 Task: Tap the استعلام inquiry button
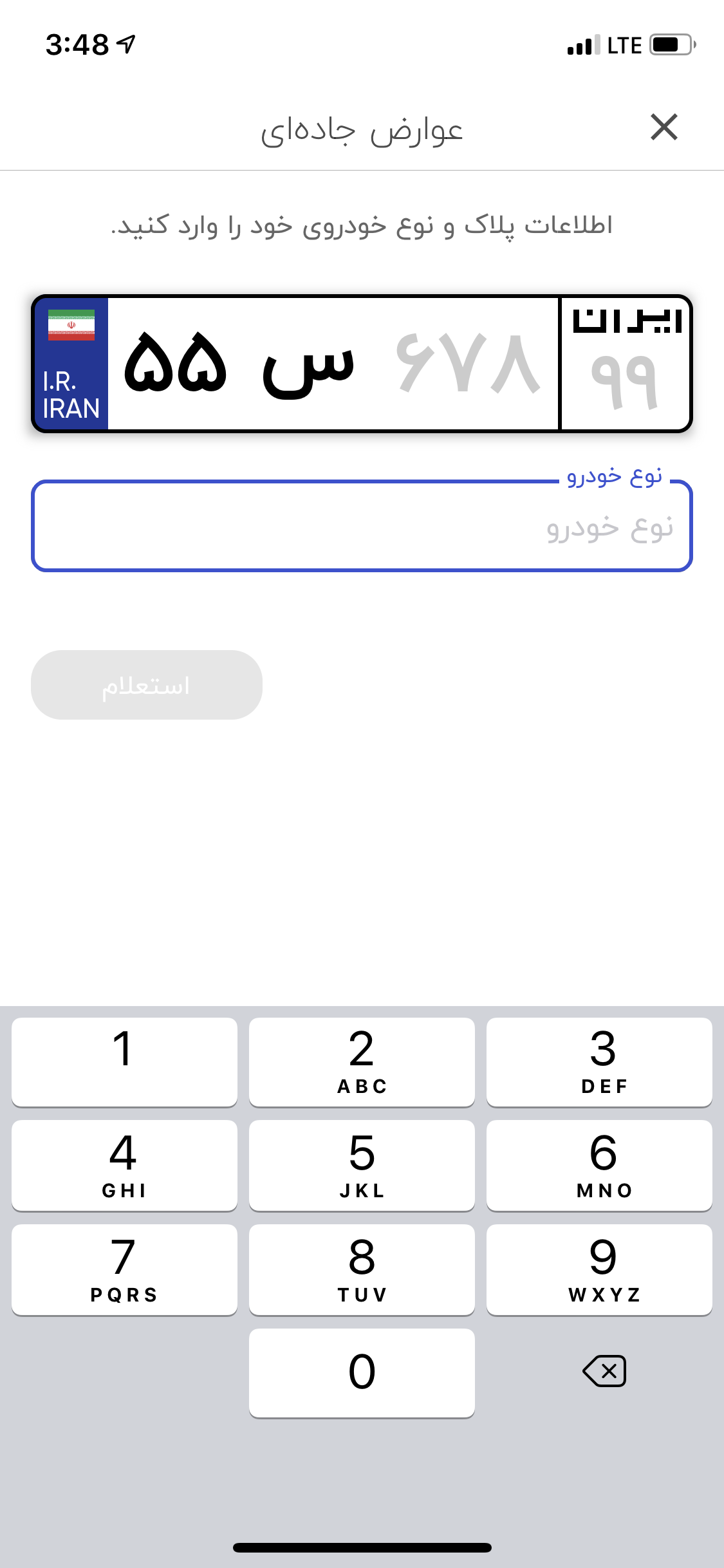[147, 685]
